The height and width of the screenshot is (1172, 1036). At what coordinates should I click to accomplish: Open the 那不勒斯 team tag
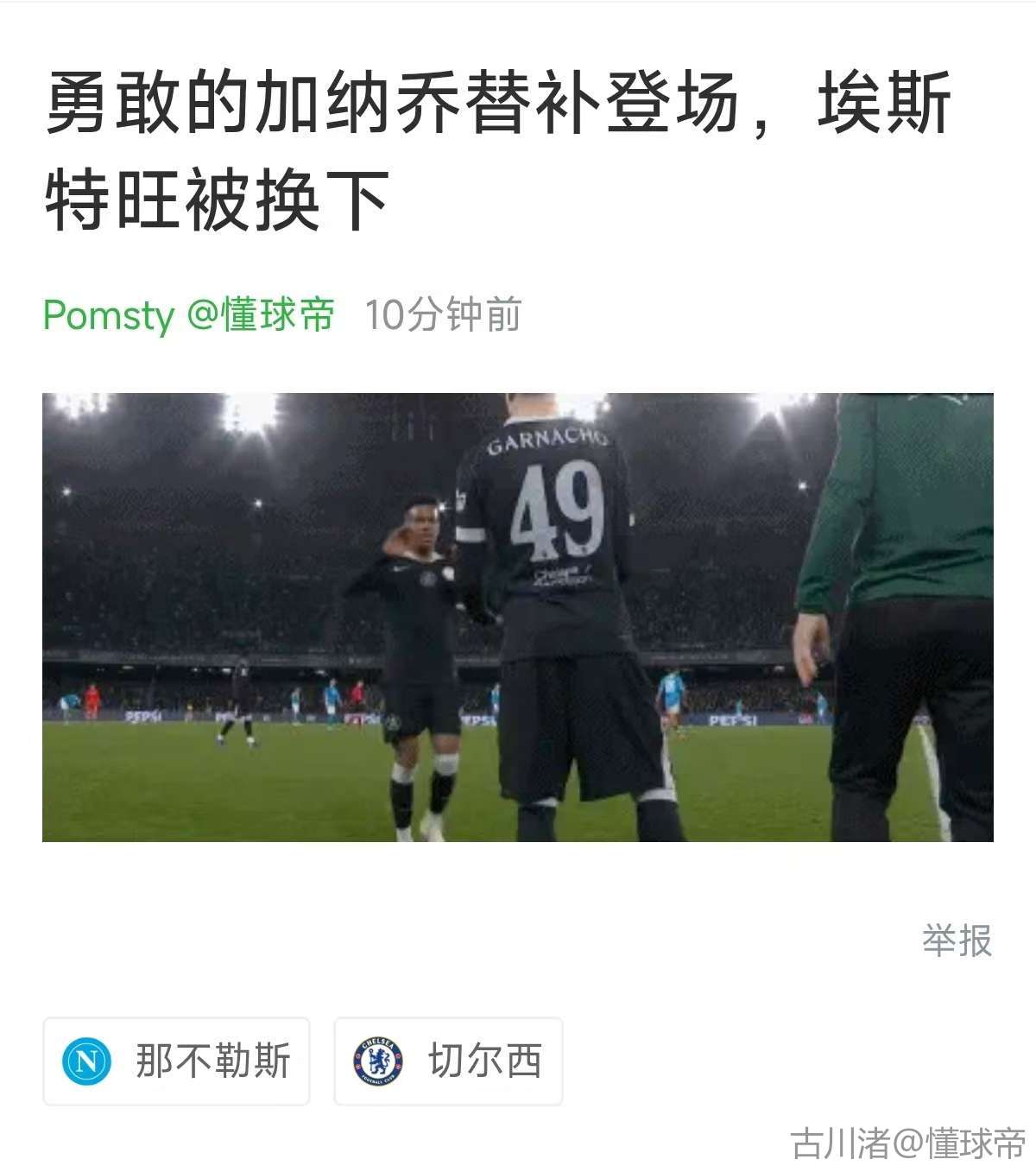click(176, 1061)
